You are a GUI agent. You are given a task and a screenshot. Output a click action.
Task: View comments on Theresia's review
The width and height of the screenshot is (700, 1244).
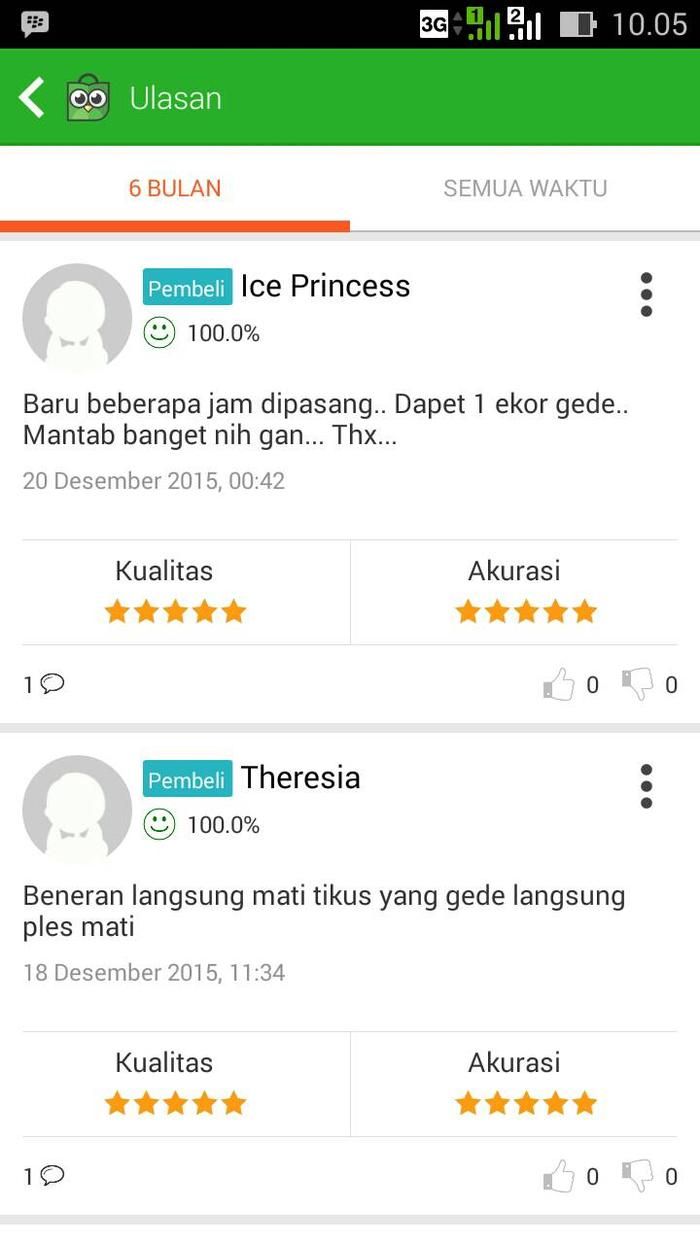click(44, 1176)
